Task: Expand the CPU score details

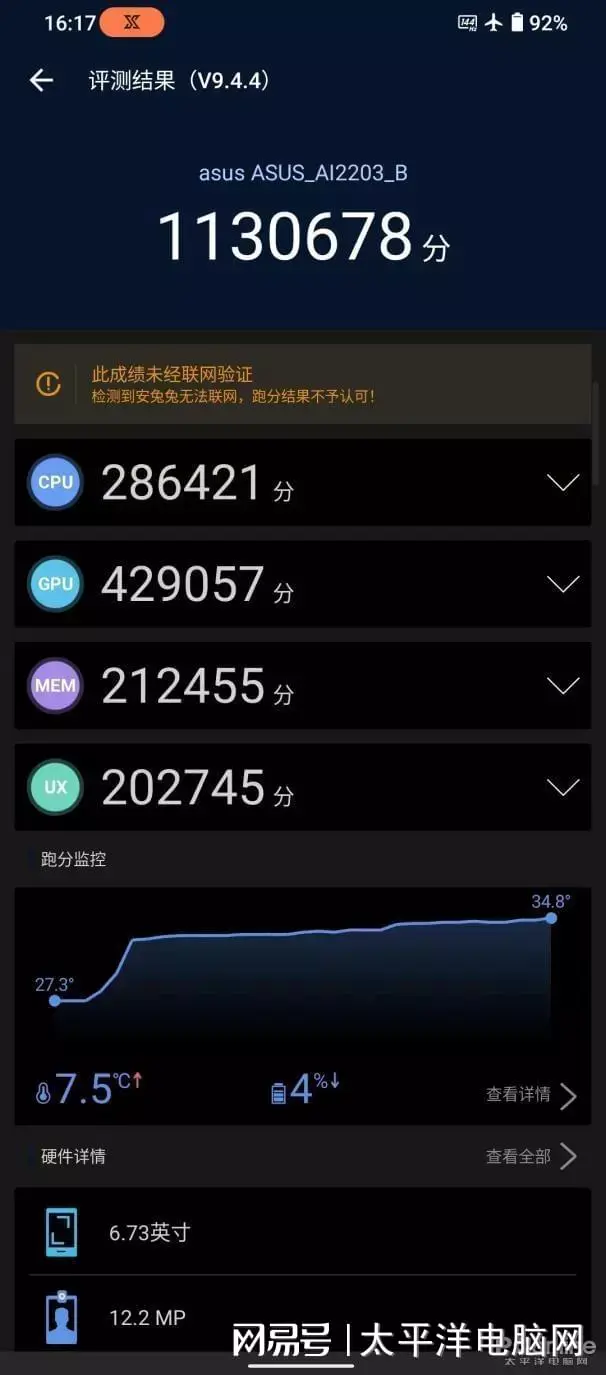Action: [x=562, y=483]
